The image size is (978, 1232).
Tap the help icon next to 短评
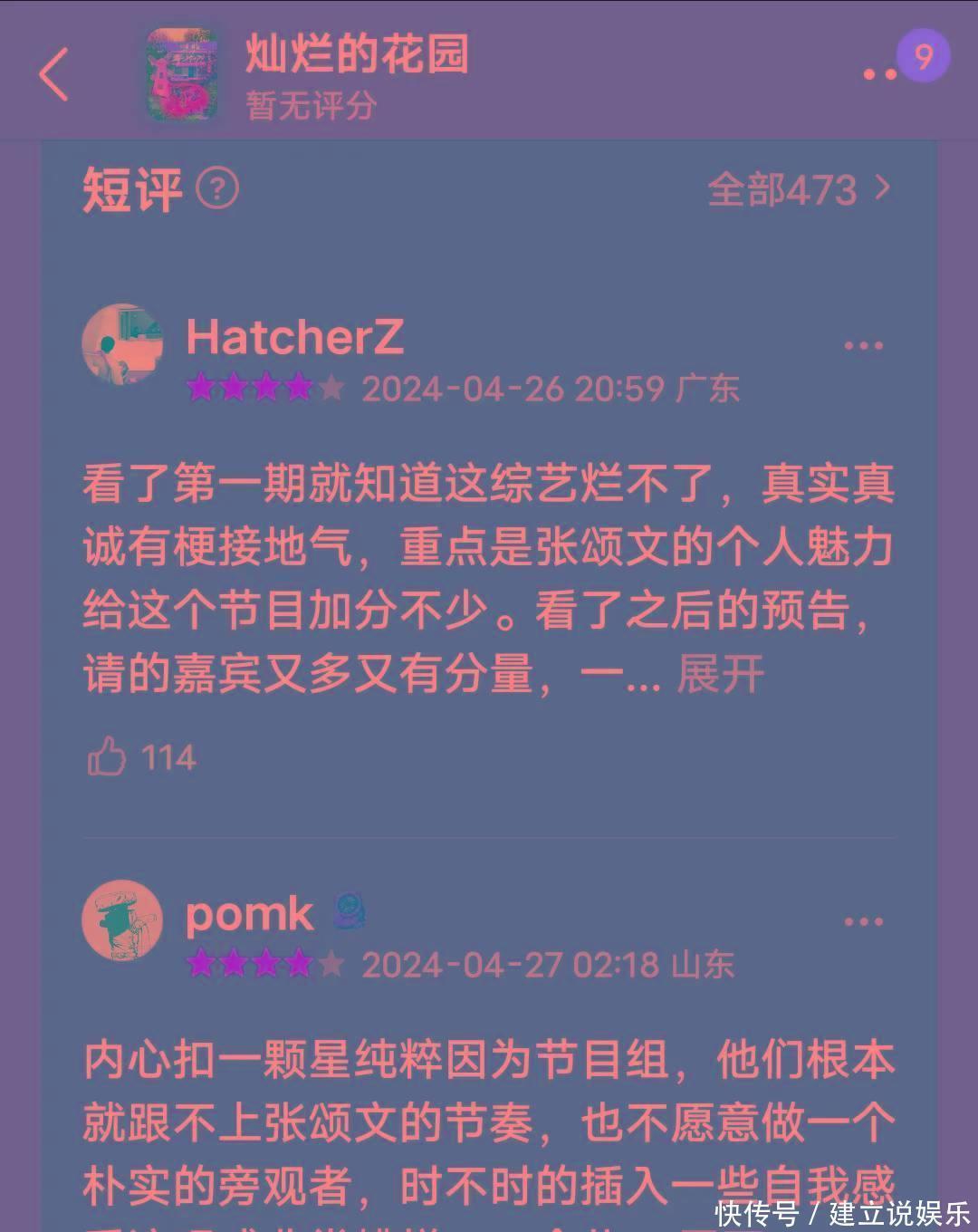tap(217, 189)
